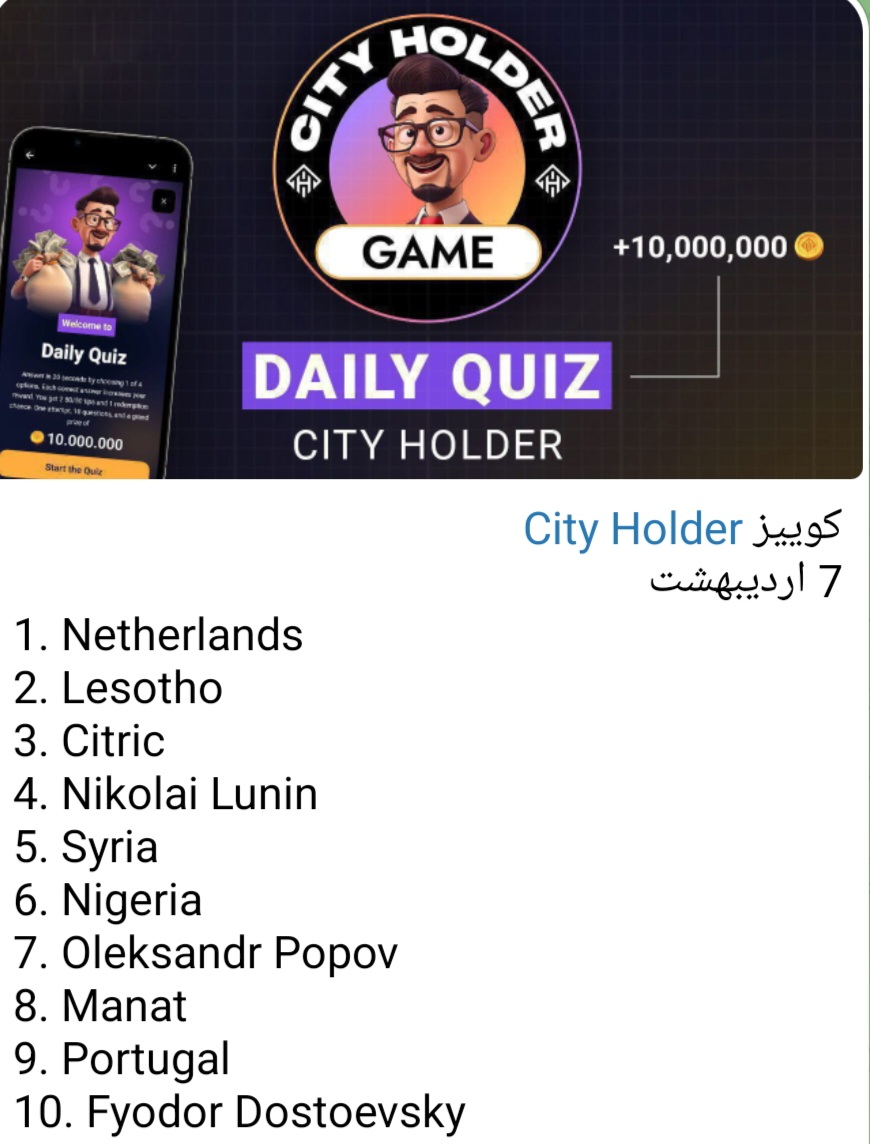The width and height of the screenshot is (870, 1144).
Task: Open the blue City Holder link
Action: tap(632, 529)
